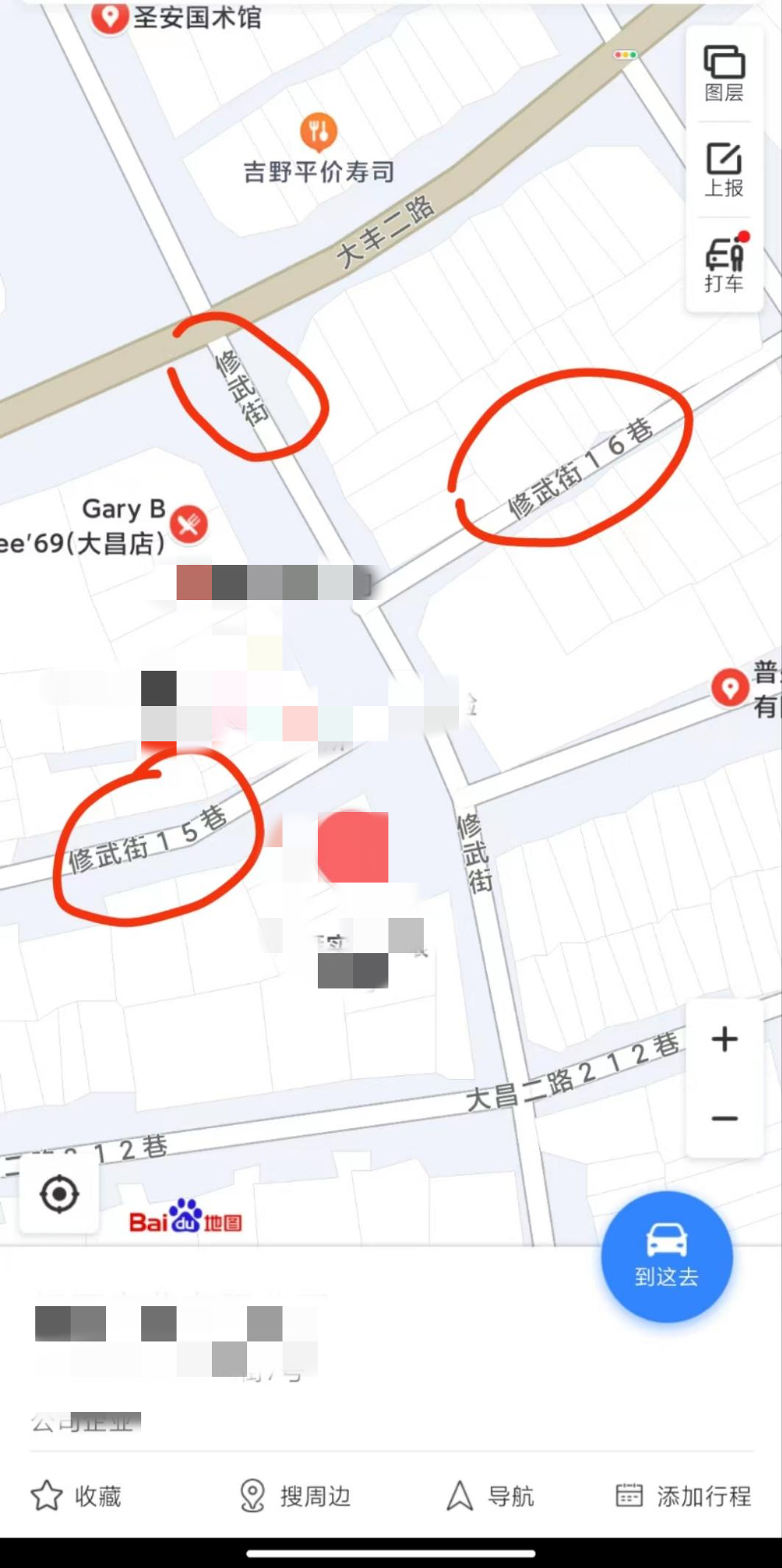Screen dimensions: 782x1568
Task: Tap 上报 to report a map issue
Action: click(724, 170)
